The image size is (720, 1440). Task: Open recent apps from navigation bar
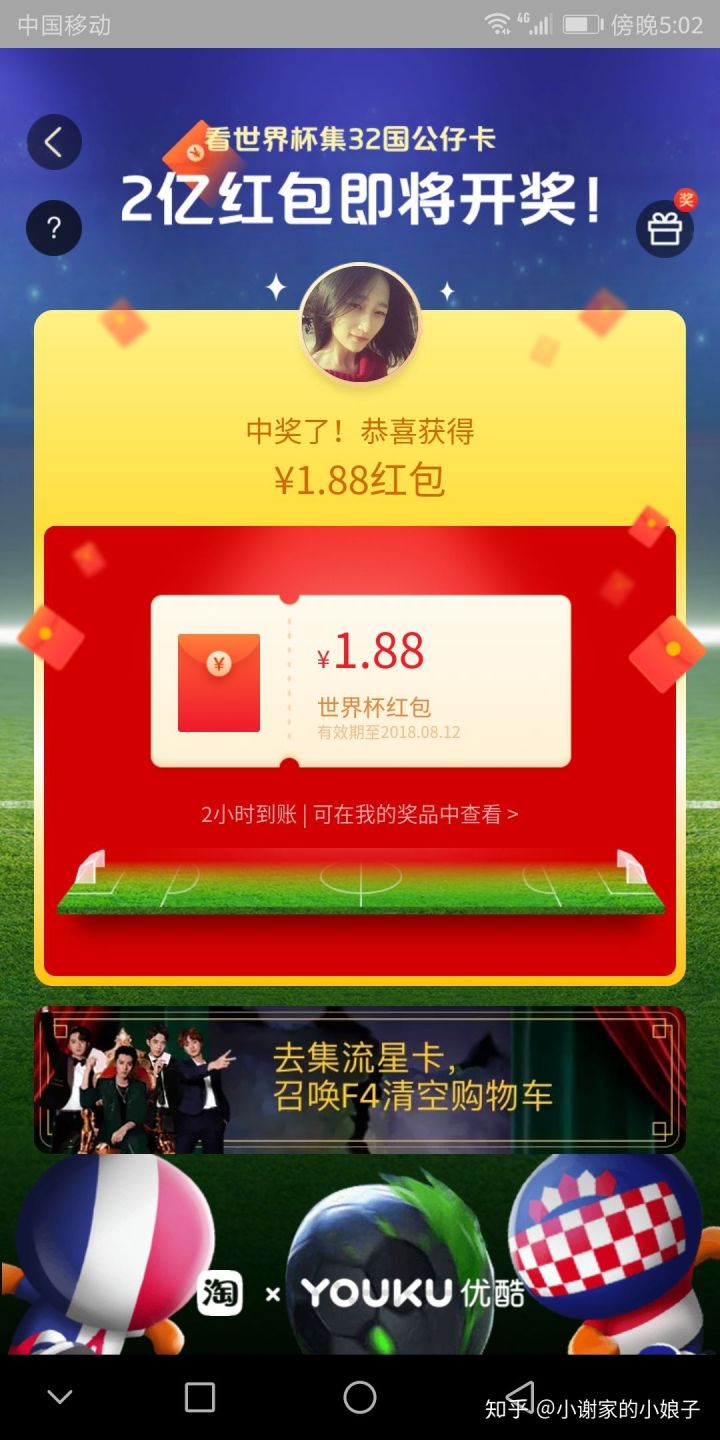pos(200,1397)
